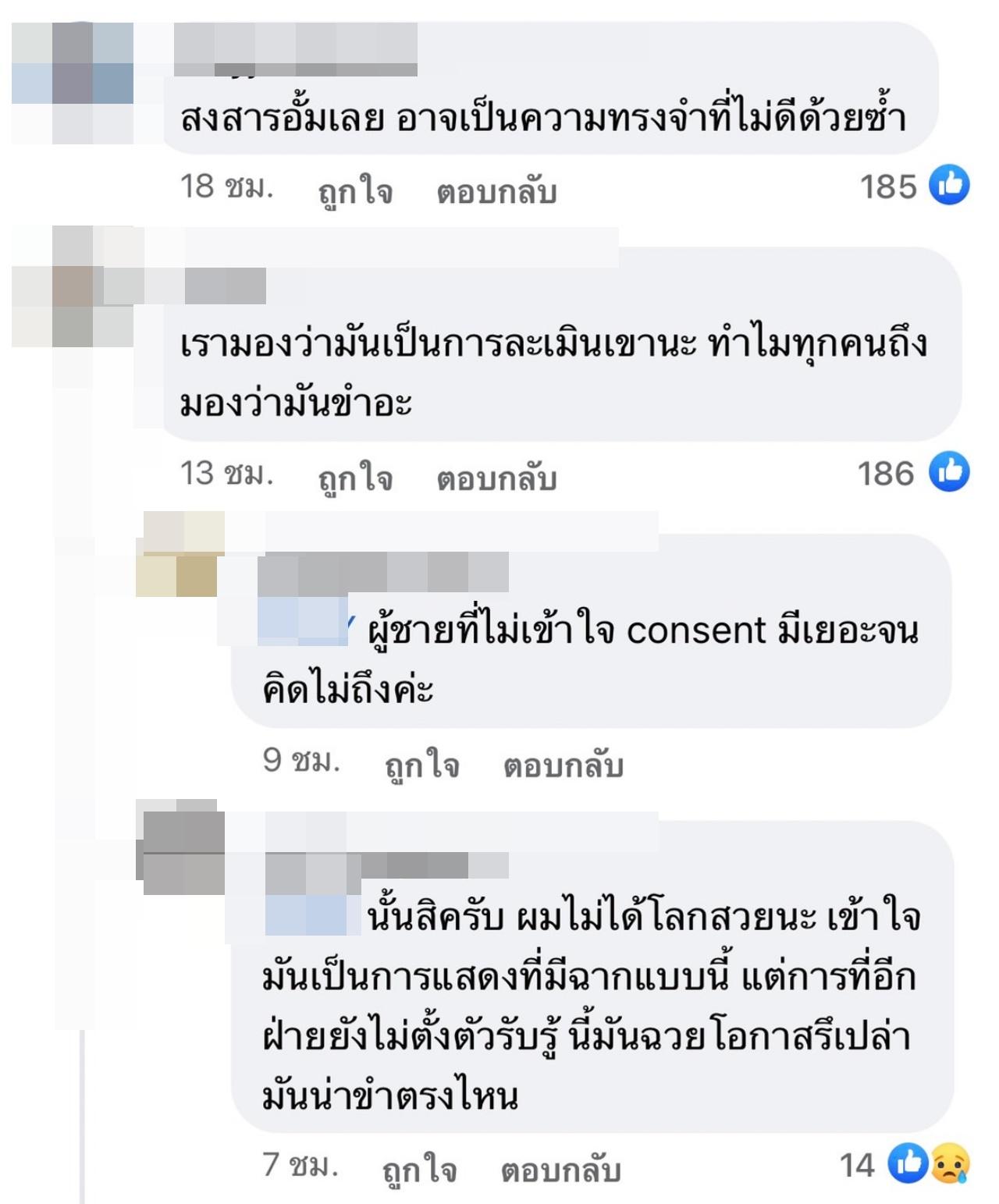Tap ถูกใจ under the 13 ชม. comment
Screen dimensions: 999x1204
[355, 478]
